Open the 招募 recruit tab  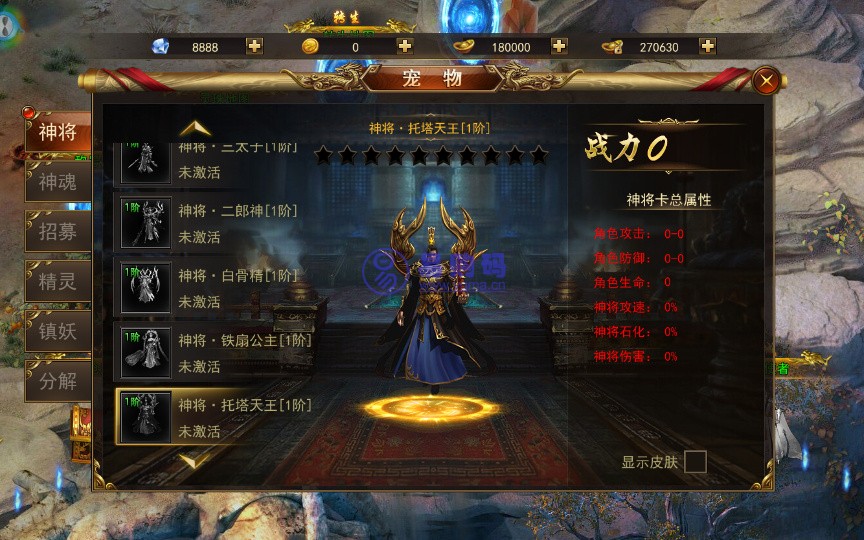coord(58,232)
